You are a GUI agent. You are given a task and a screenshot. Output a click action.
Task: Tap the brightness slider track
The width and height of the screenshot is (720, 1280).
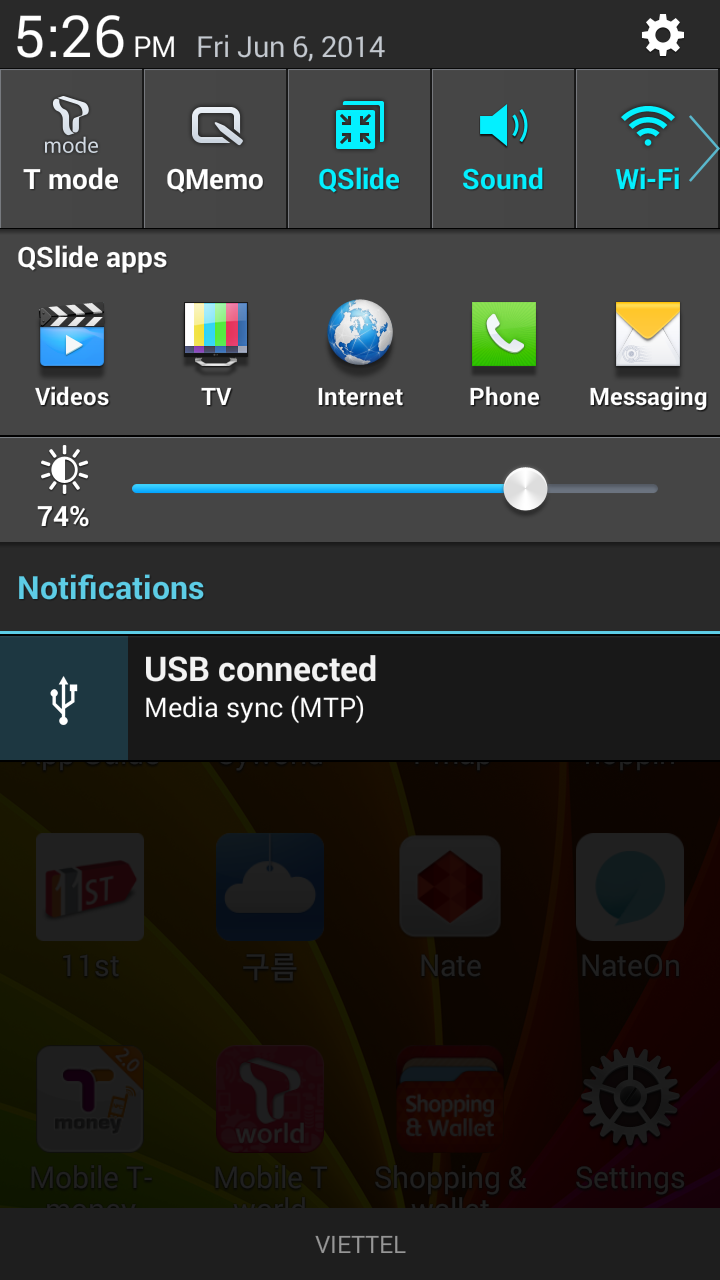click(x=394, y=489)
